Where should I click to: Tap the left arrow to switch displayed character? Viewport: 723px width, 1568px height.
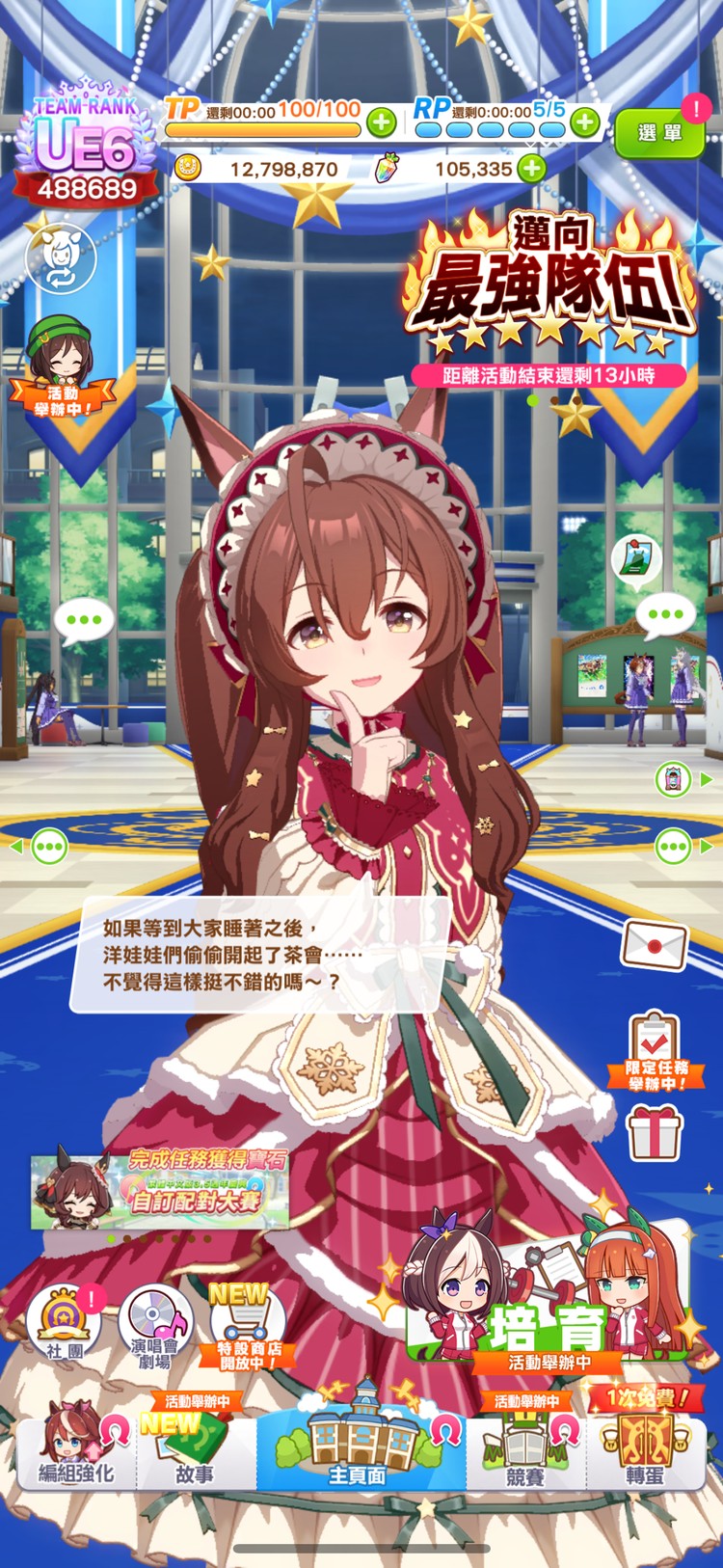tap(17, 849)
